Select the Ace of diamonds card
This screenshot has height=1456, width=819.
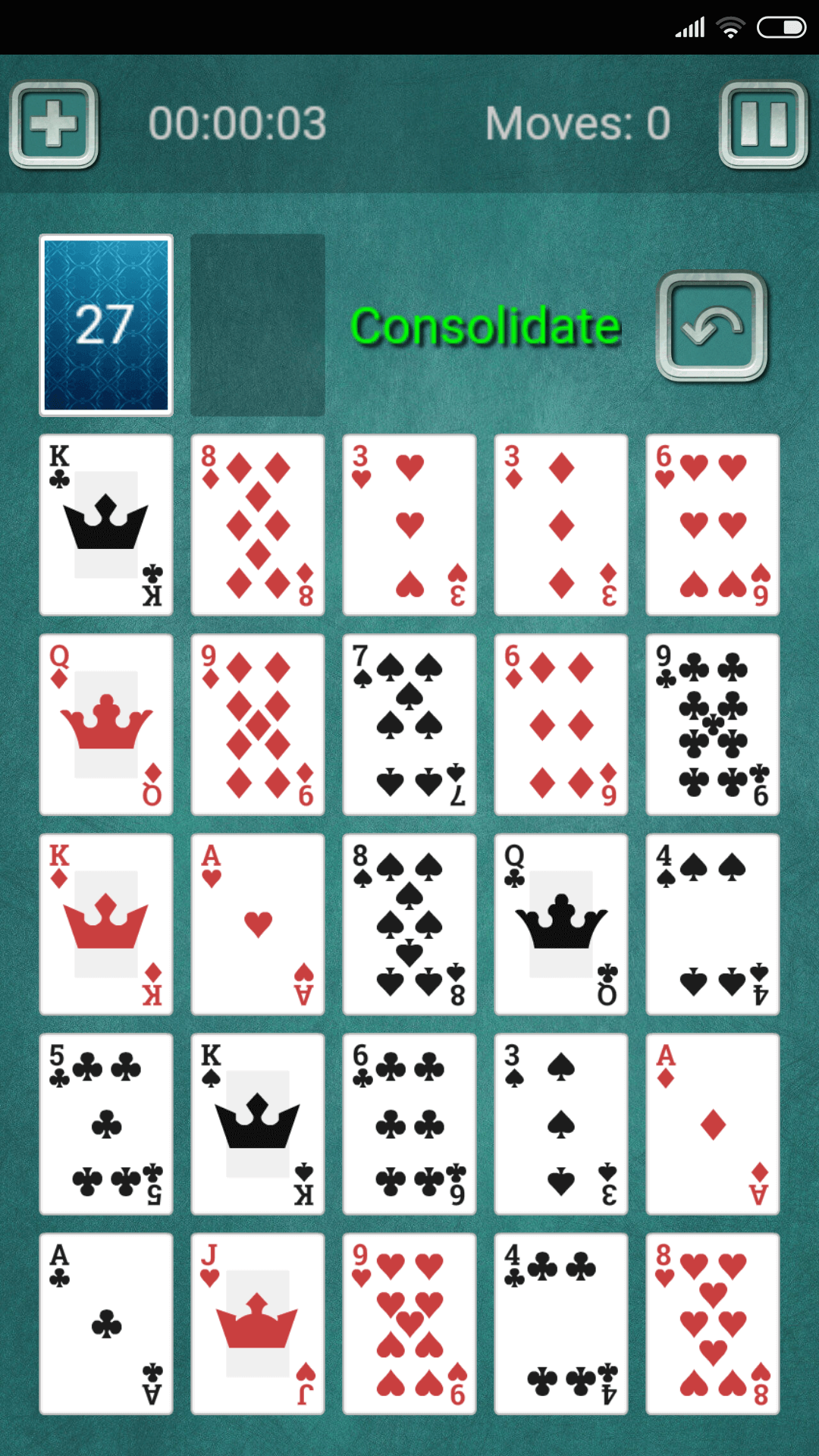pyautogui.click(x=713, y=1124)
